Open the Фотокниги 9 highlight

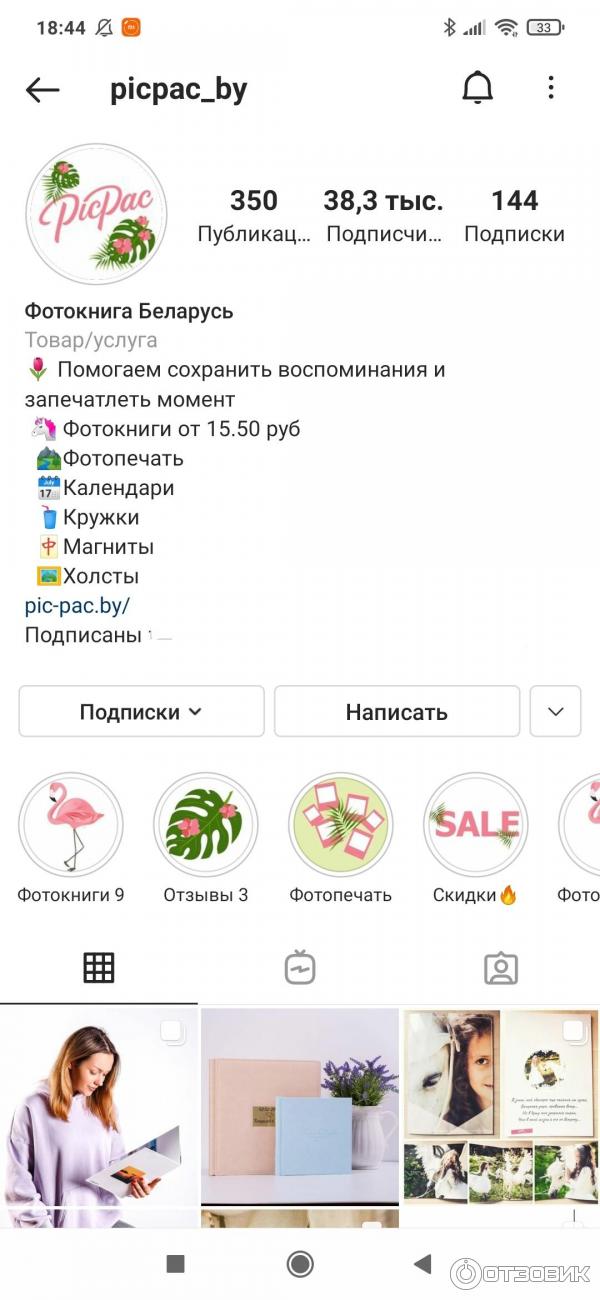pos(71,826)
